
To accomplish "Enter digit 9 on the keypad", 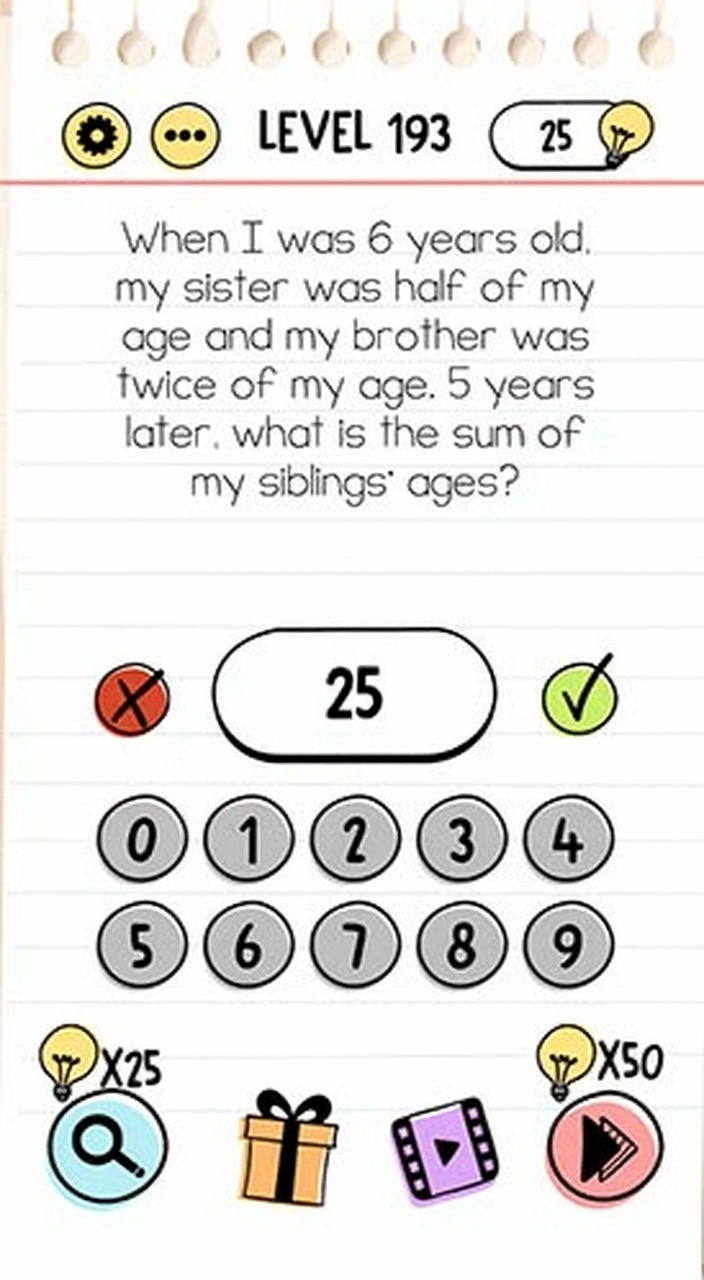I will [567, 945].
